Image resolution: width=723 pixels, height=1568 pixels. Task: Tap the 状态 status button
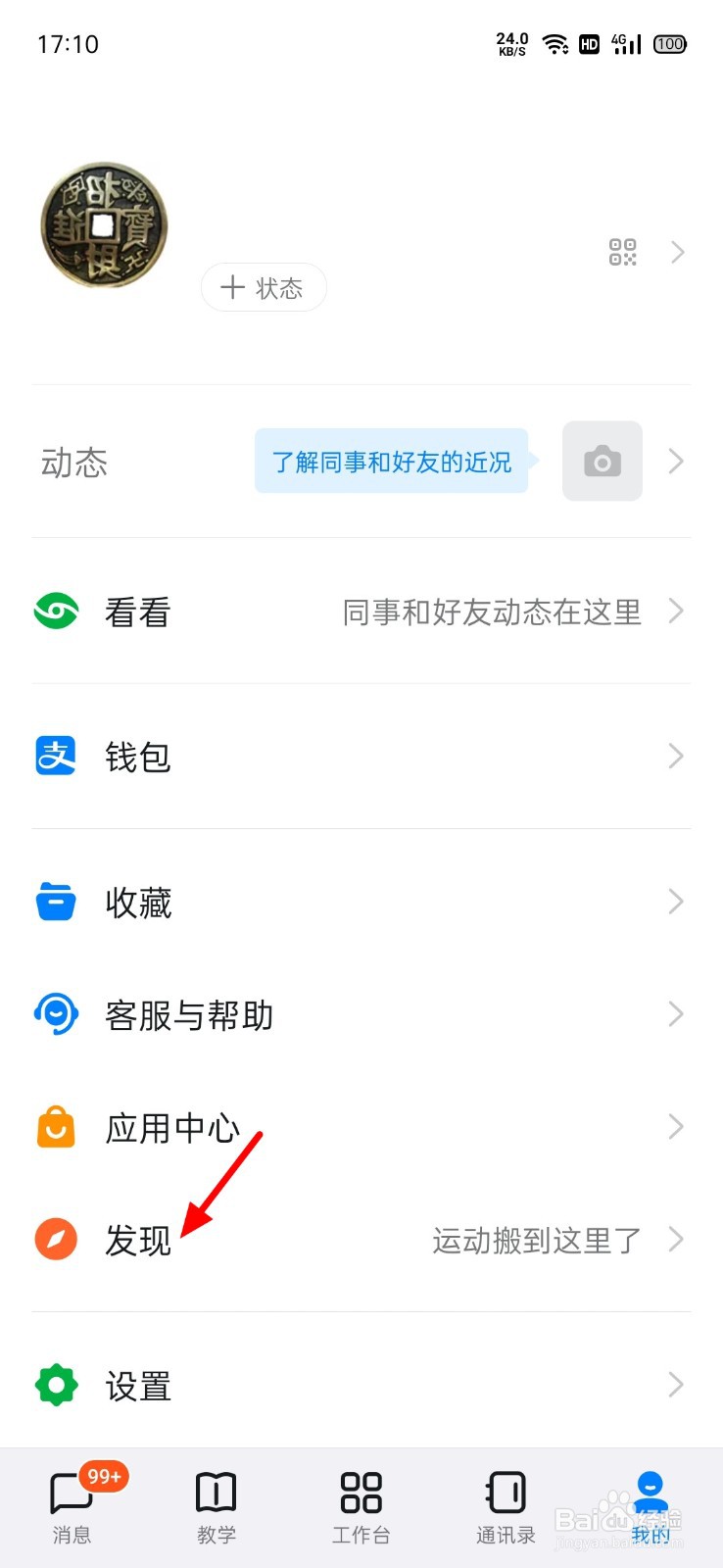[263, 287]
